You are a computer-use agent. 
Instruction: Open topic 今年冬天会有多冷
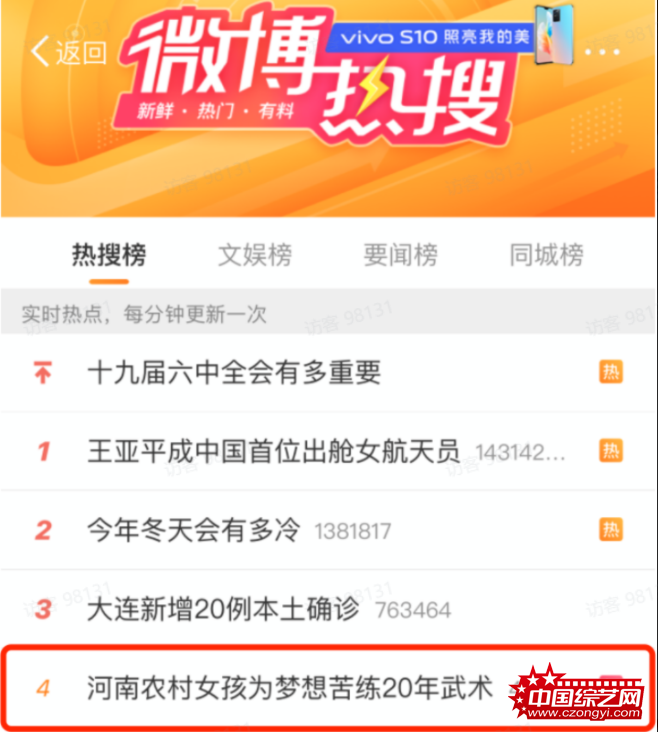(193, 530)
